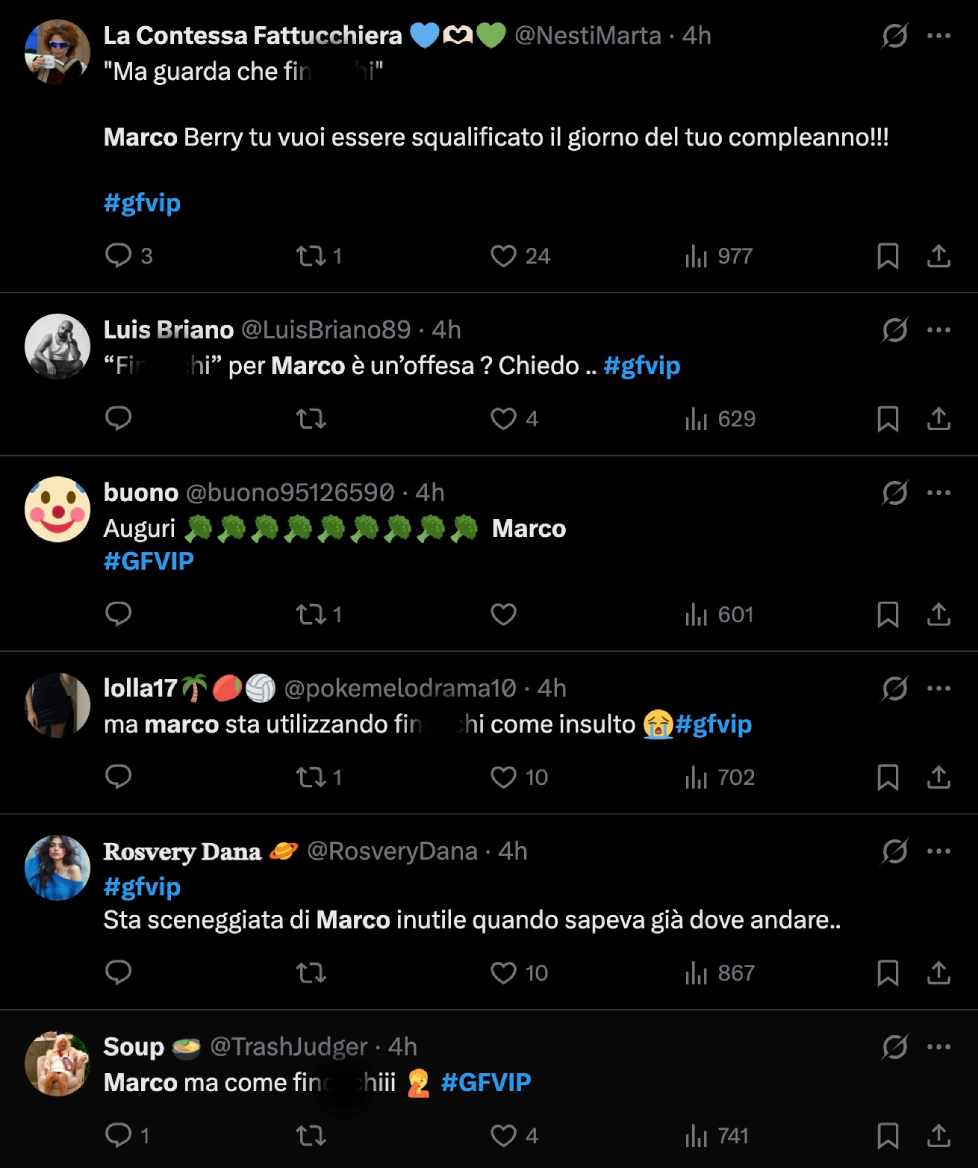Reply to La Contessa Fattucchiera's tweet
This screenshot has height=1168, width=978.
pos(118,256)
